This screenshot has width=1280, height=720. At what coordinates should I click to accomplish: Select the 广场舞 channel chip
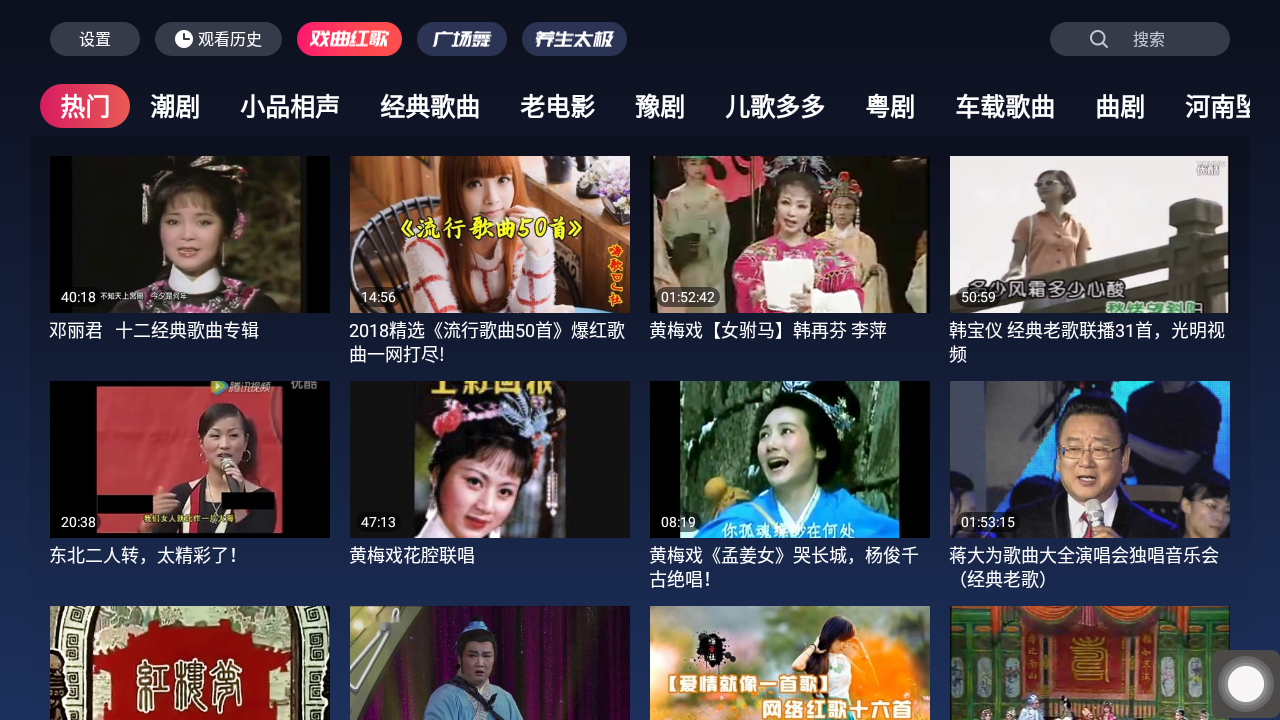(x=461, y=39)
